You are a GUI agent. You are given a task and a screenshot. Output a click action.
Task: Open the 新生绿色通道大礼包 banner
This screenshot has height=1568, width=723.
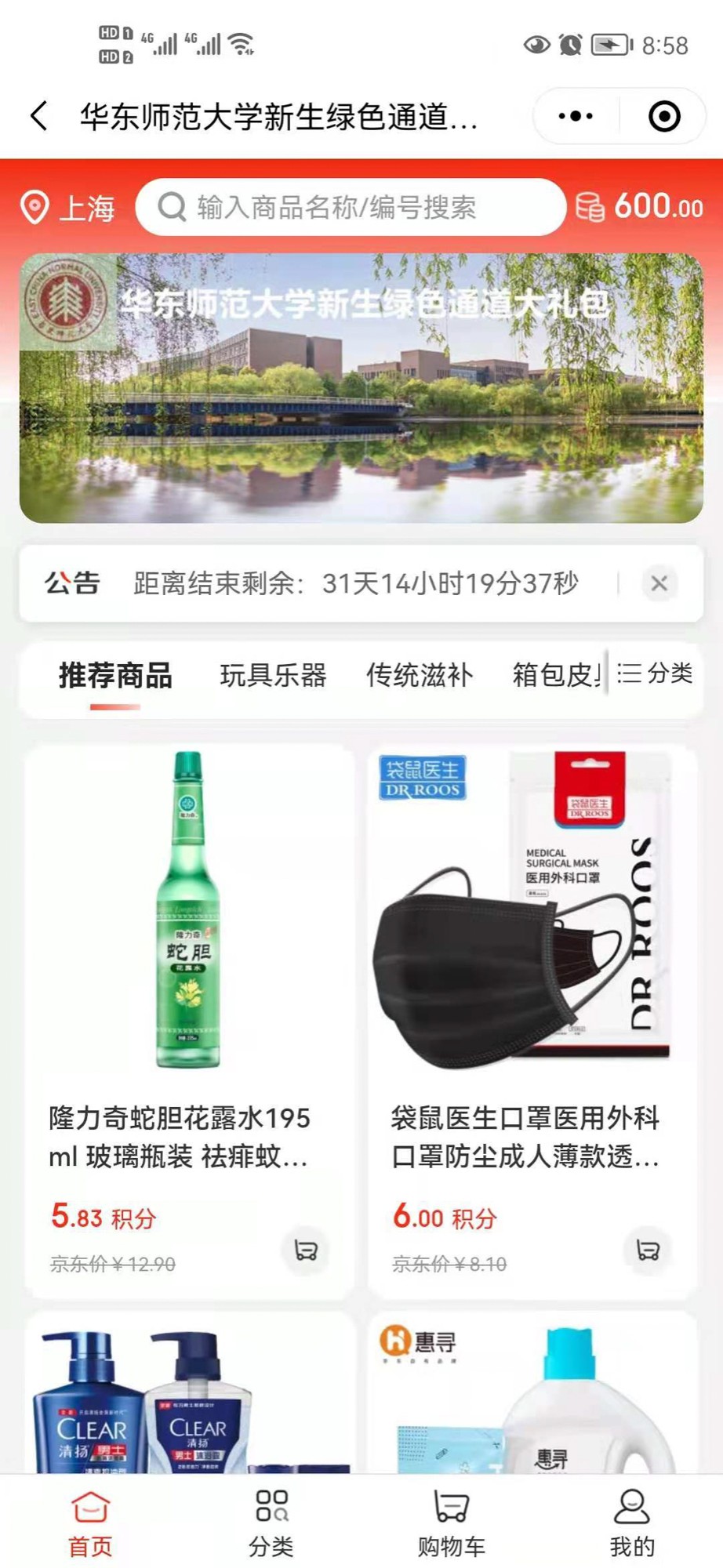tap(361, 387)
